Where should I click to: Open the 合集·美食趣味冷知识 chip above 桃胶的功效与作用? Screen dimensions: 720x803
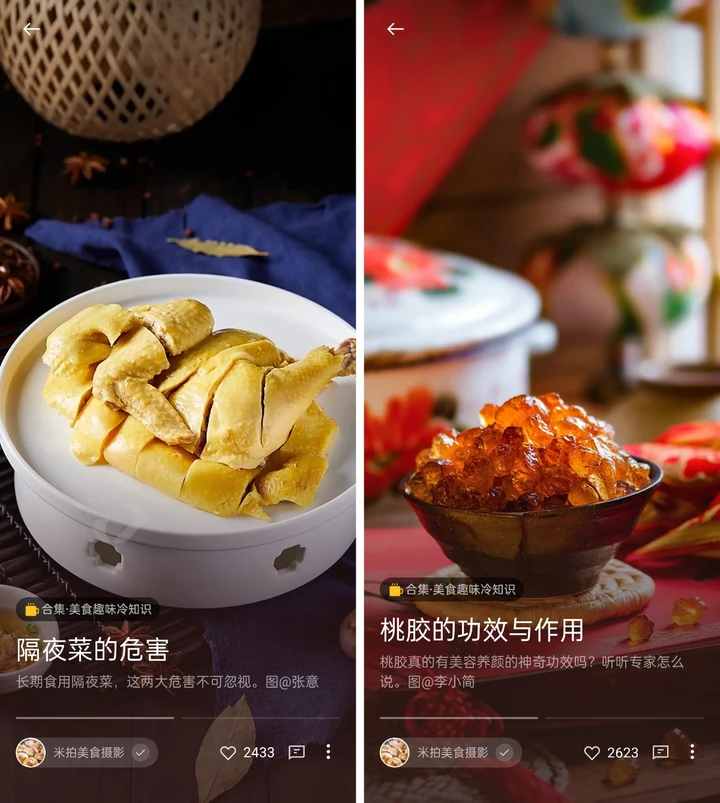point(451,590)
